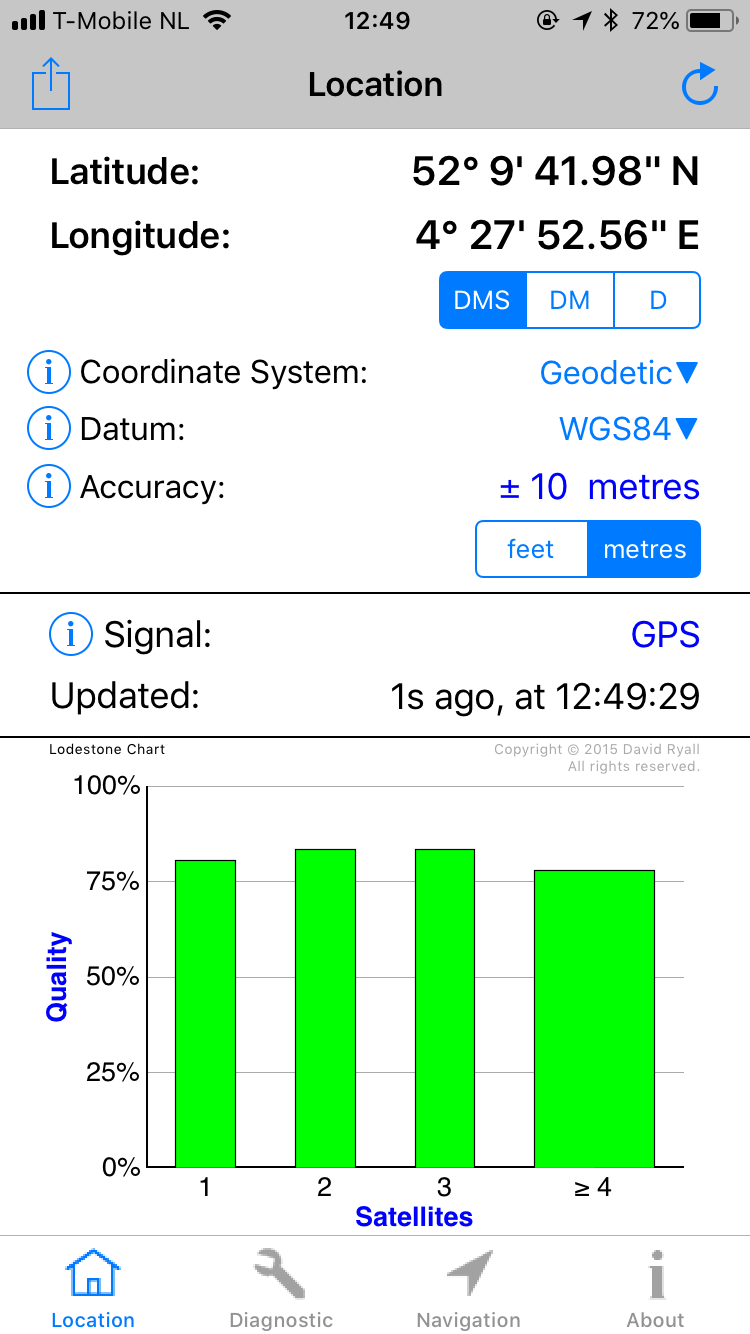This screenshot has width=750, height=1334.
Task: Select metres as accuracy unit
Action: (644, 549)
